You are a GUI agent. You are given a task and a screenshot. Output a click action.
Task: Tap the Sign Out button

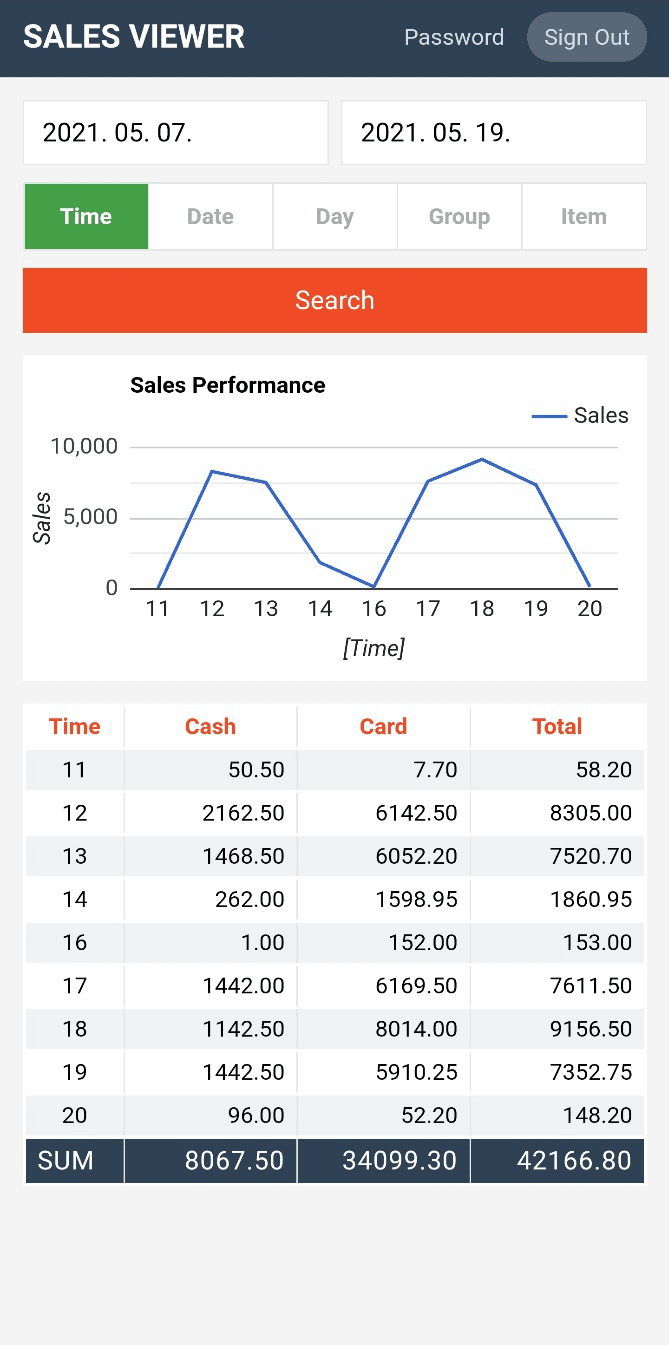586,38
